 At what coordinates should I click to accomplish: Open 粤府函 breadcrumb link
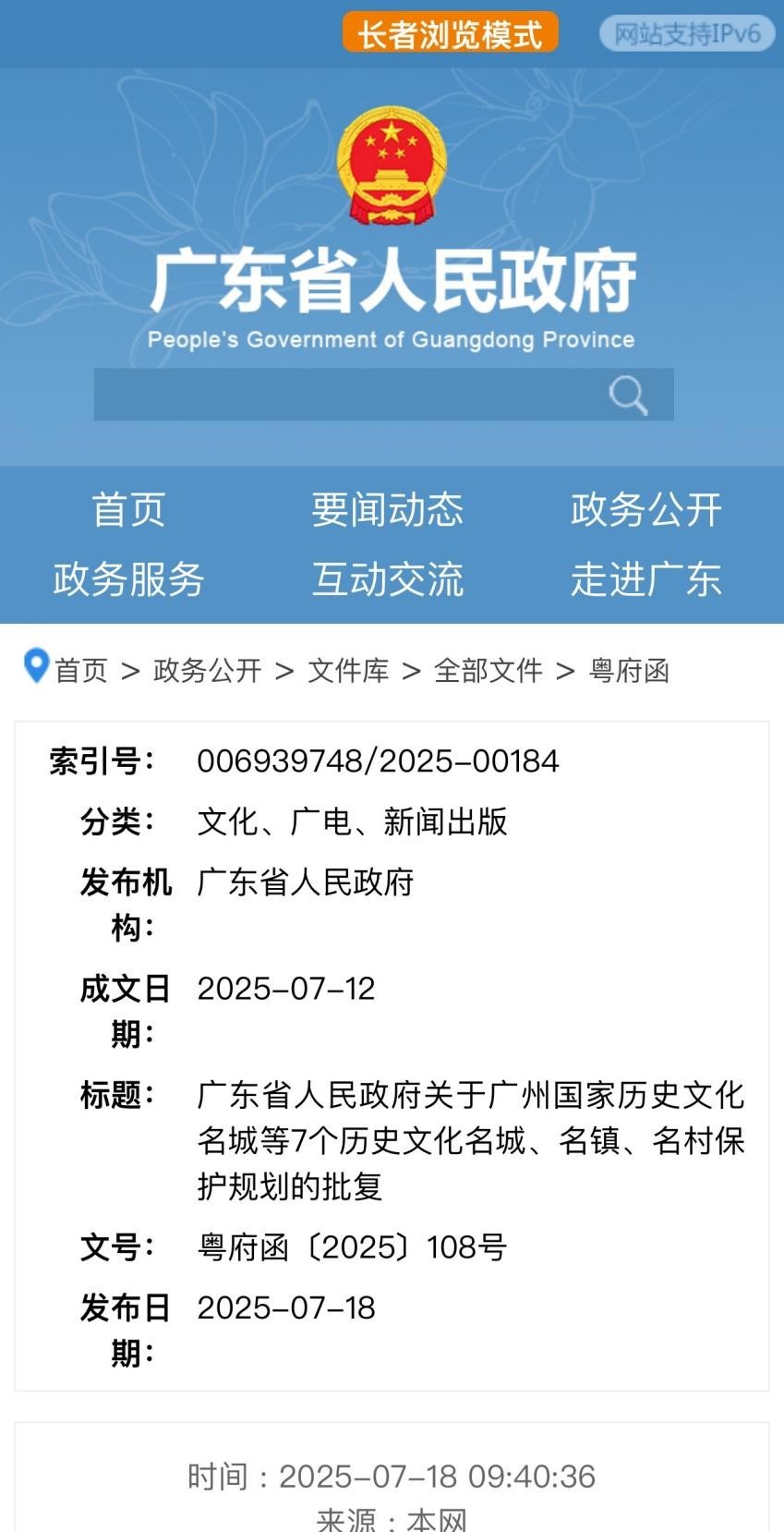point(629,670)
